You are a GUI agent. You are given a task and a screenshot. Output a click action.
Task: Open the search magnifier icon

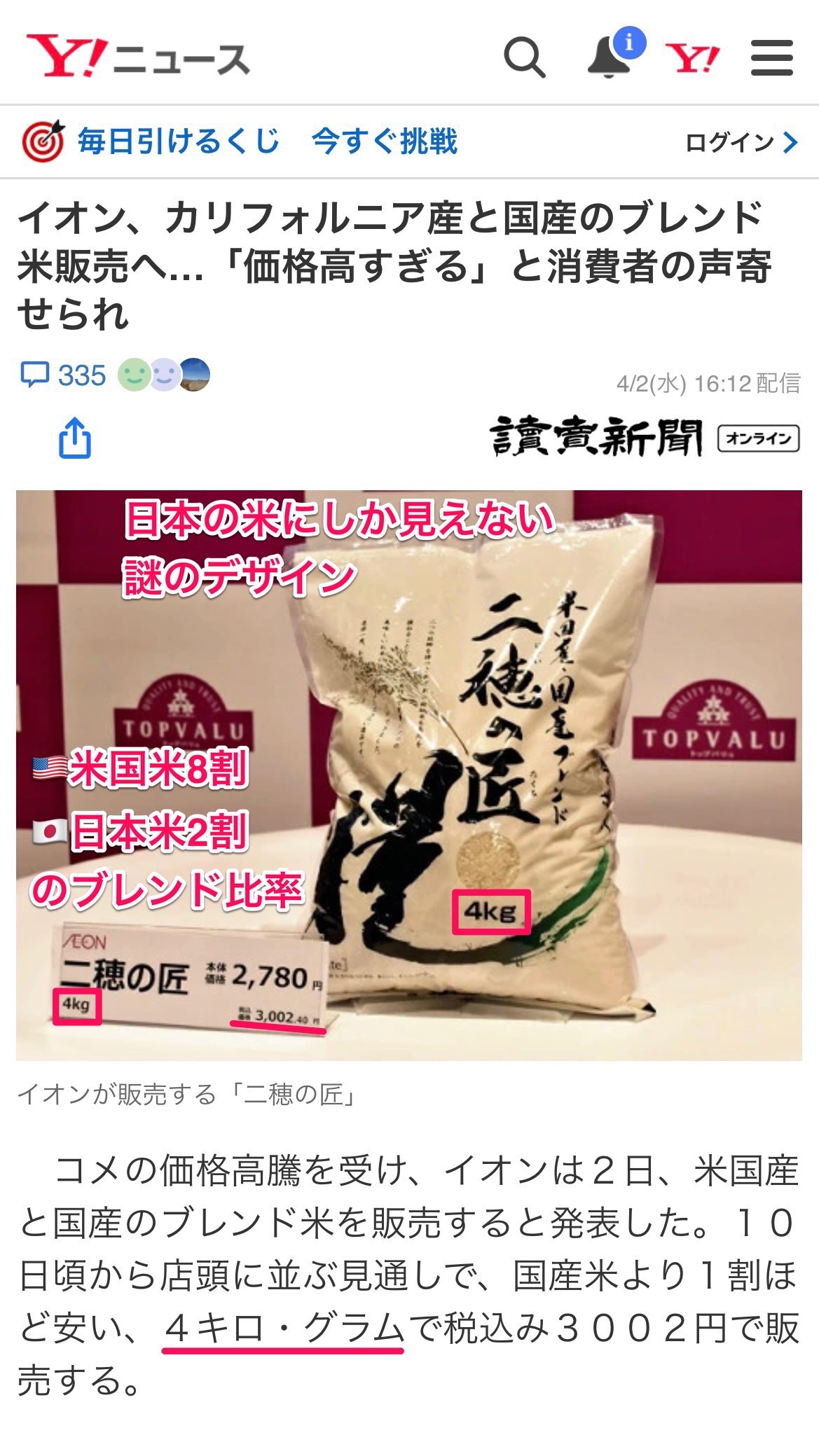(x=524, y=57)
